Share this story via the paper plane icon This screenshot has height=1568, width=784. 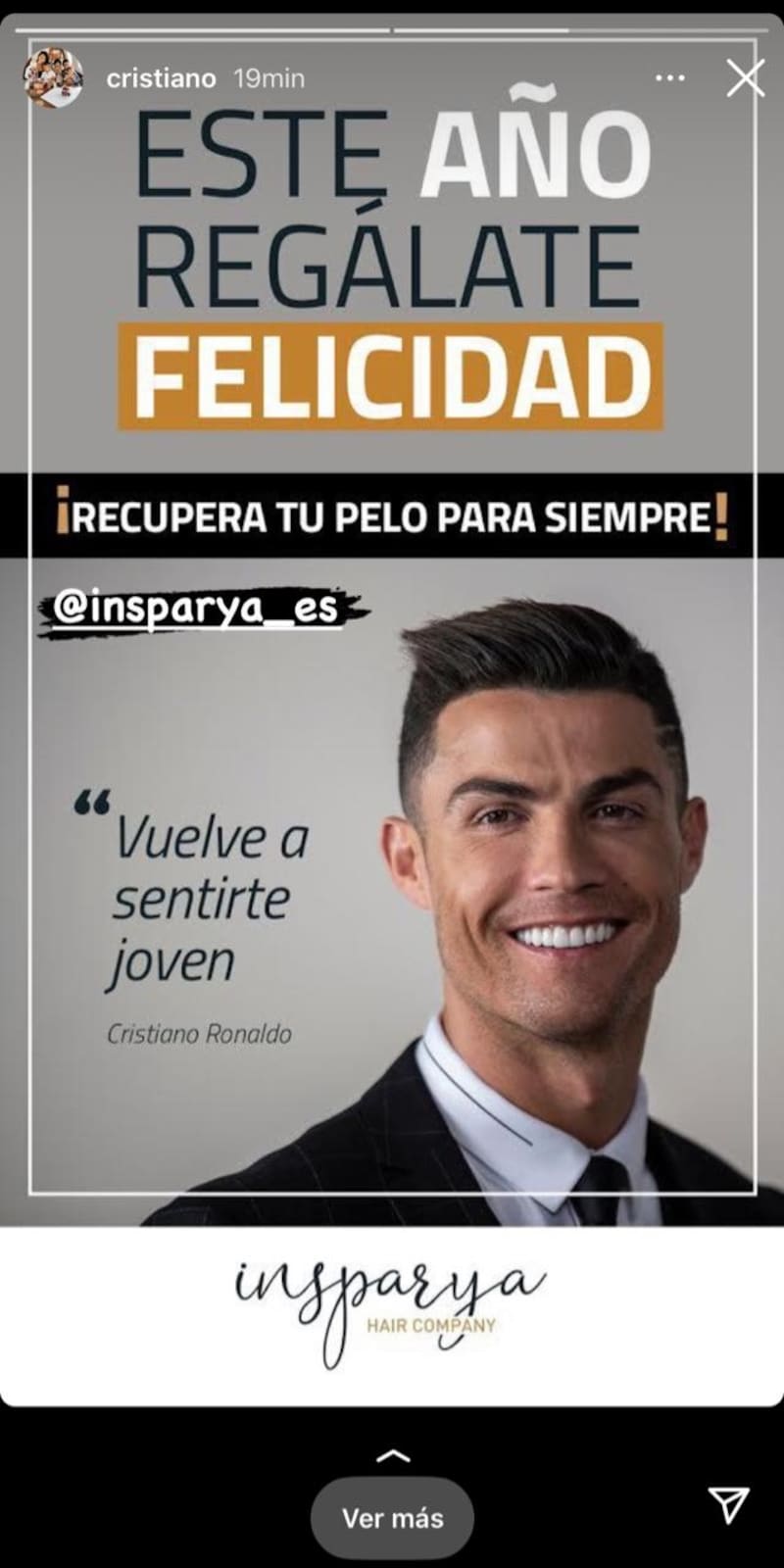(728, 1504)
